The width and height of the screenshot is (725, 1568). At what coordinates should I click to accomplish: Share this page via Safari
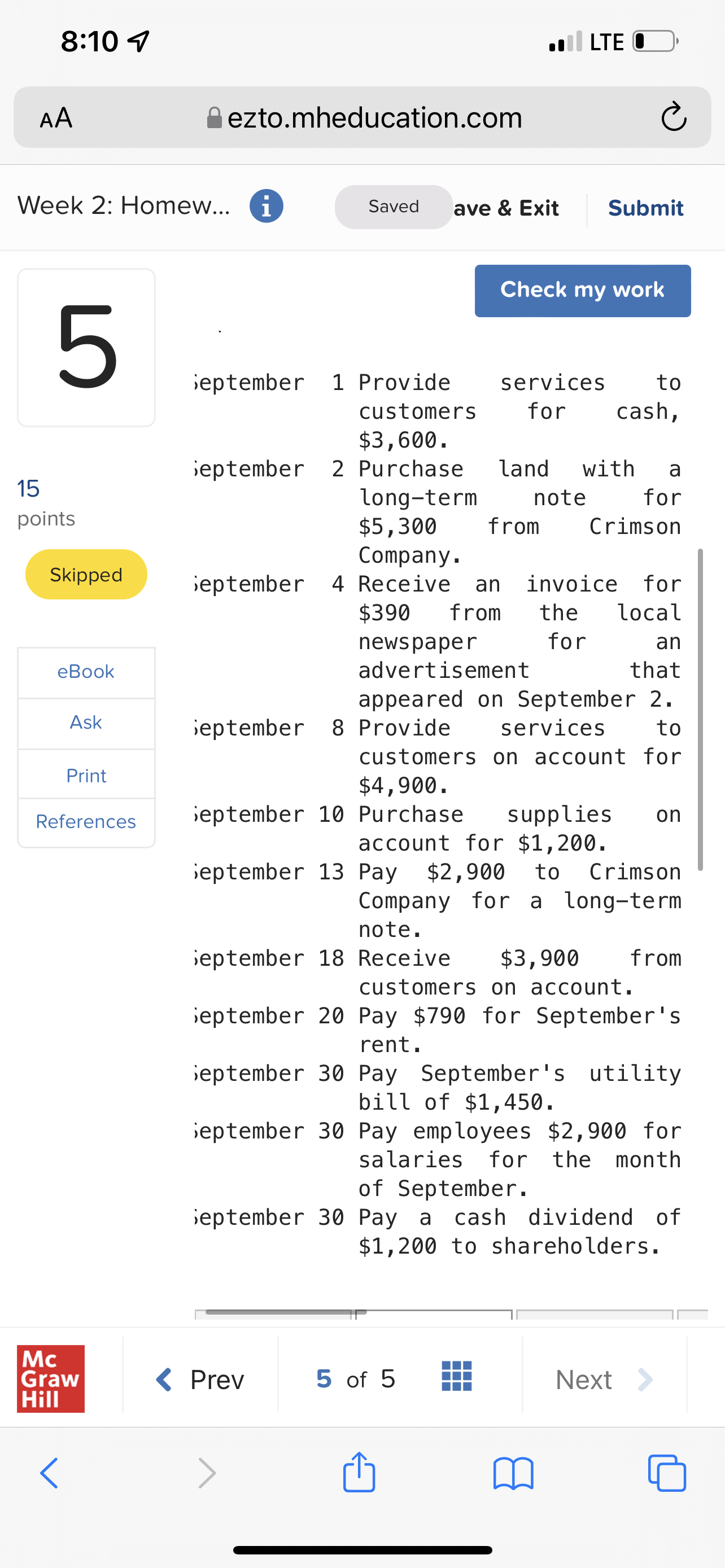(359, 1472)
